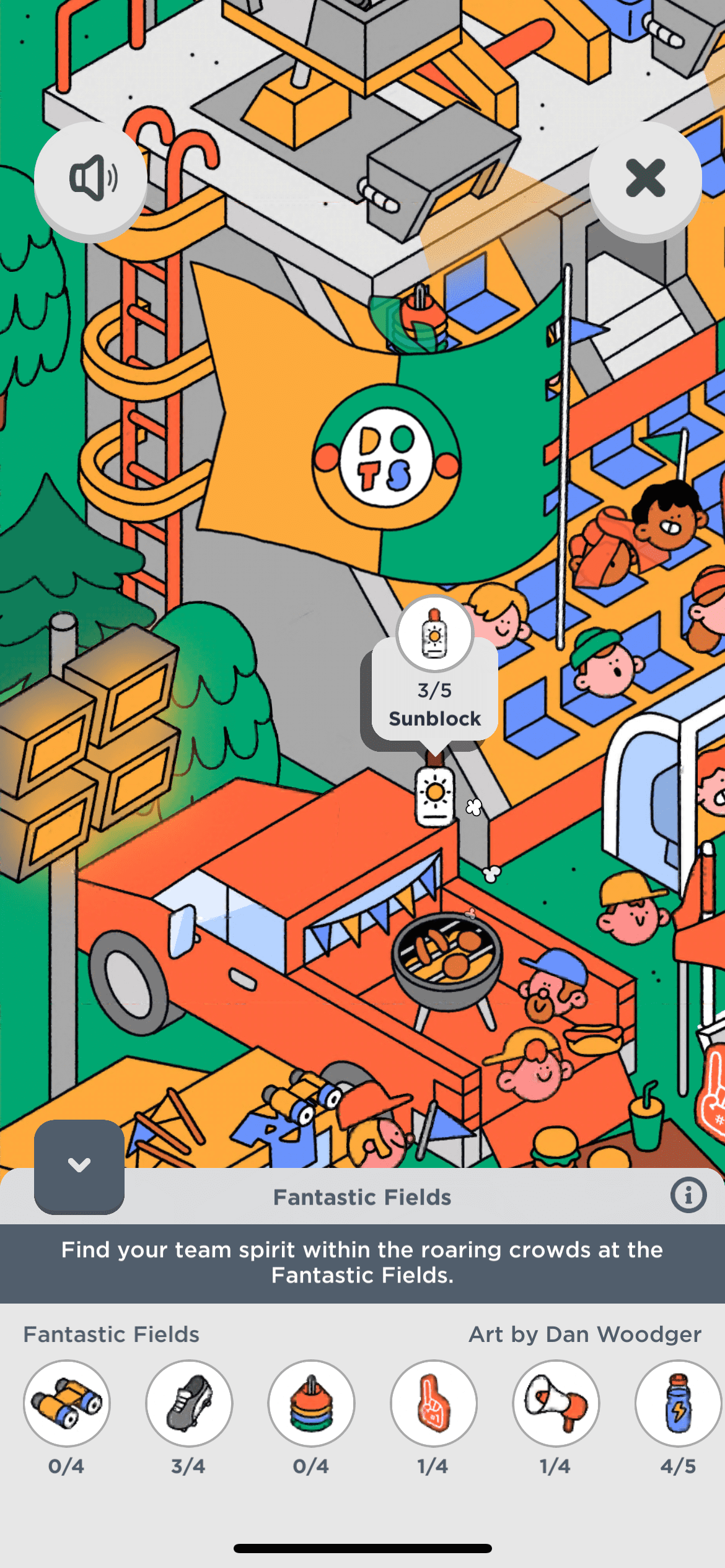Image resolution: width=725 pixels, height=1568 pixels.
Task: Select the cleat shoe item showing 3/4
Action: tap(189, 1403)
